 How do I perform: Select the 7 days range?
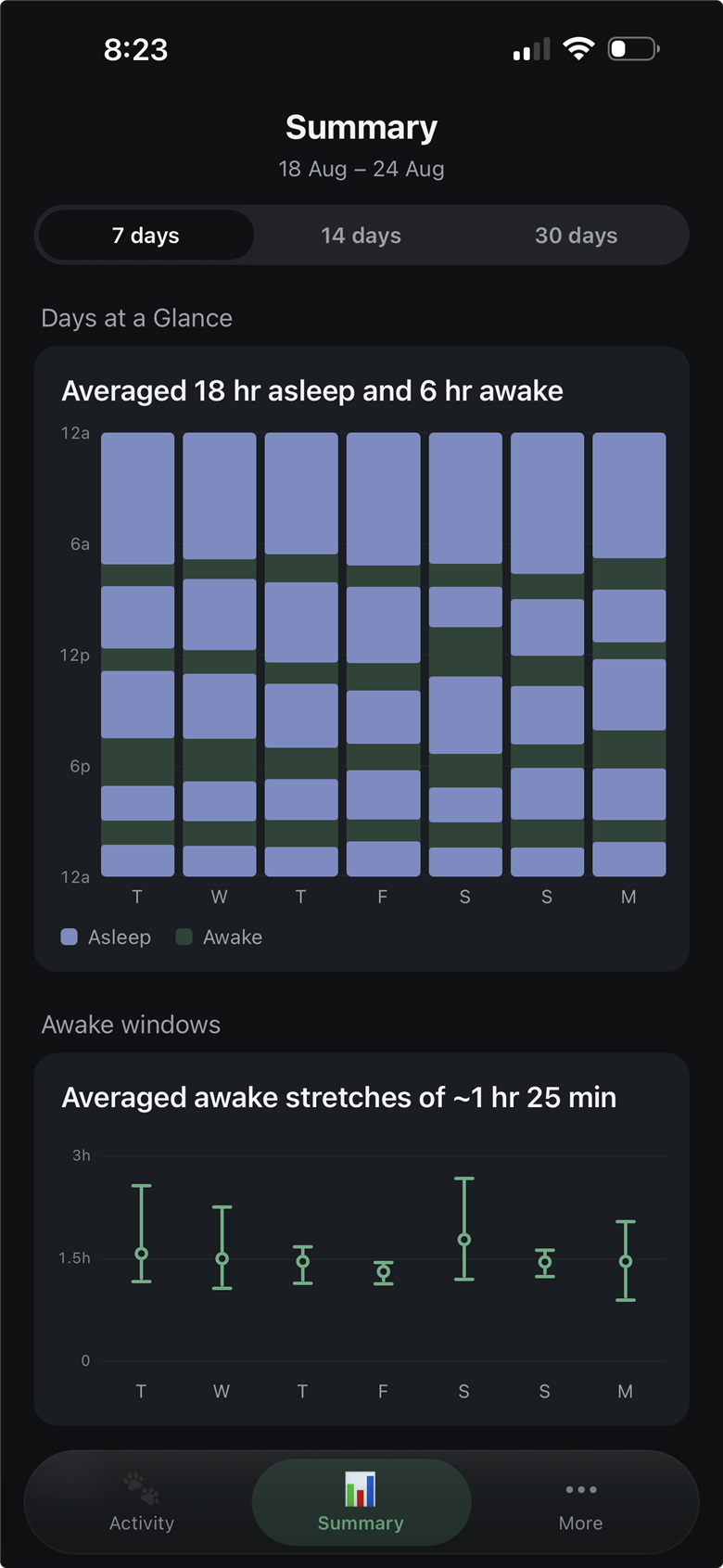pyautogui.click(x=146, y=236)
